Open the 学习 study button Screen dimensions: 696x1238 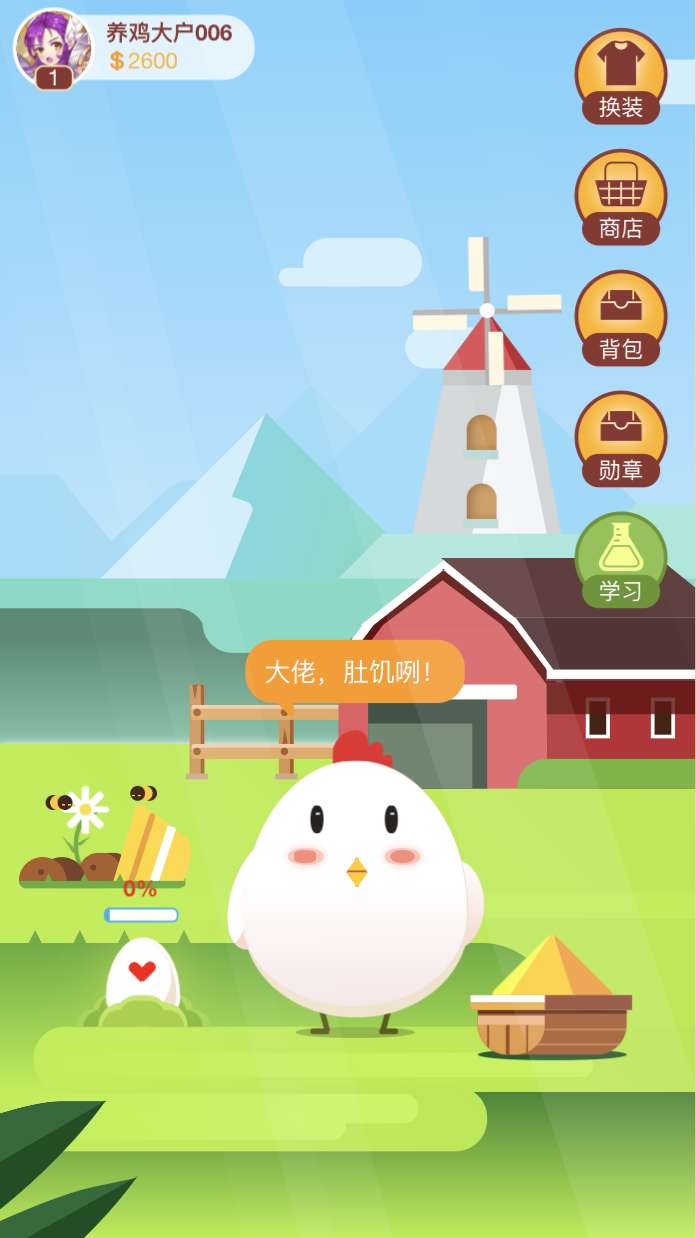(620, 560)
